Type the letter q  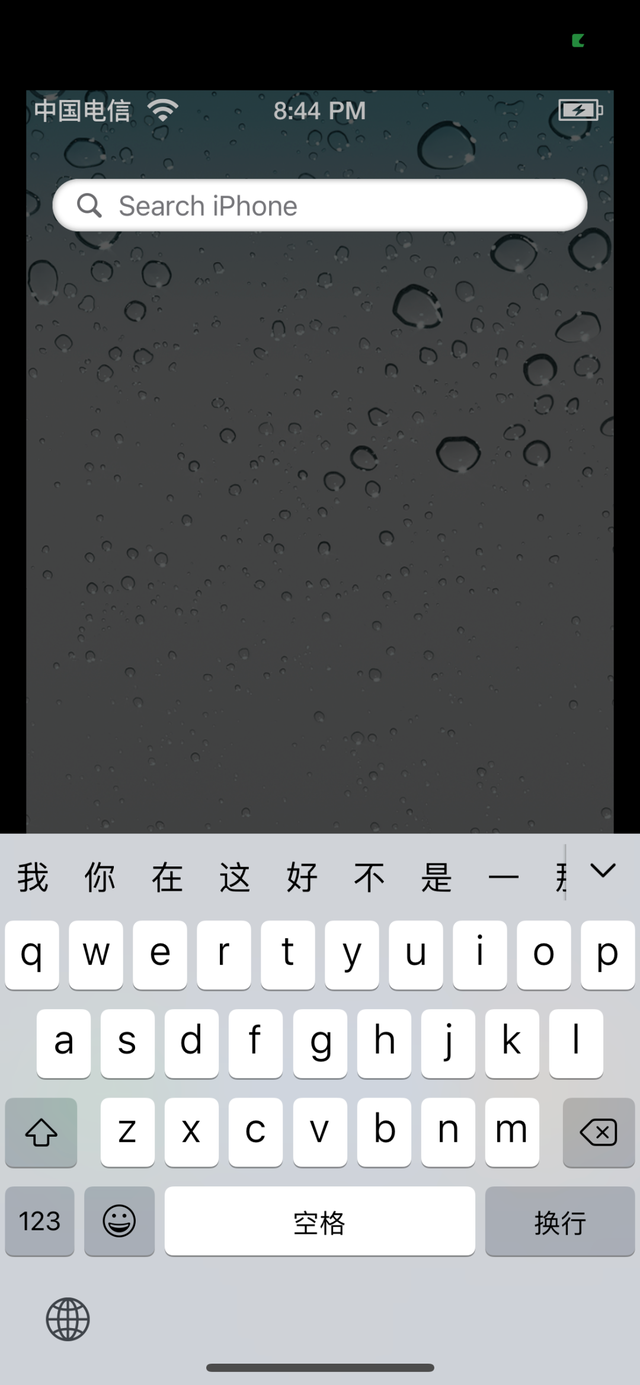click(x=32, y=955)
